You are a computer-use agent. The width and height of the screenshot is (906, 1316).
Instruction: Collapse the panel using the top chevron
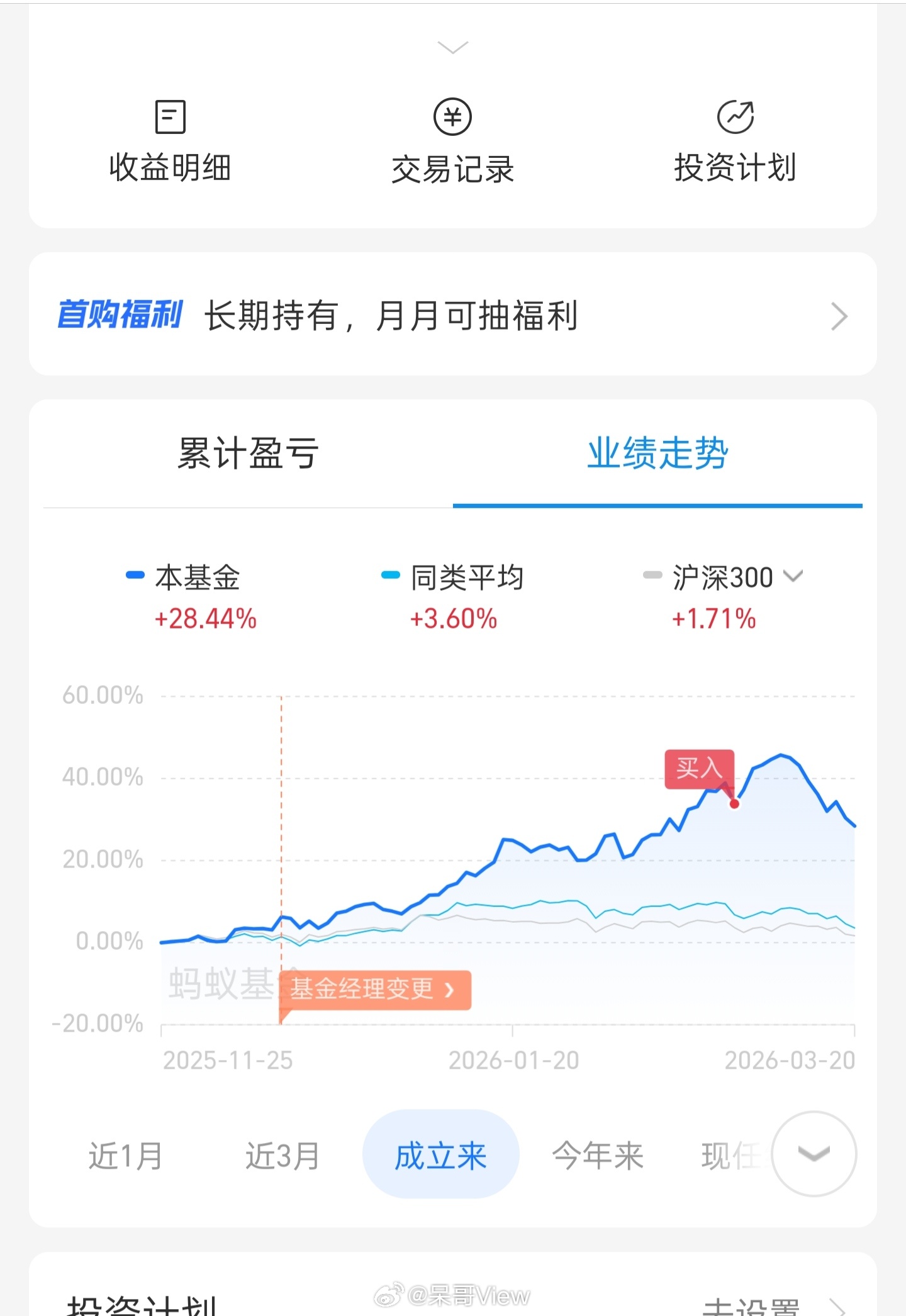[x=452, y=47]
